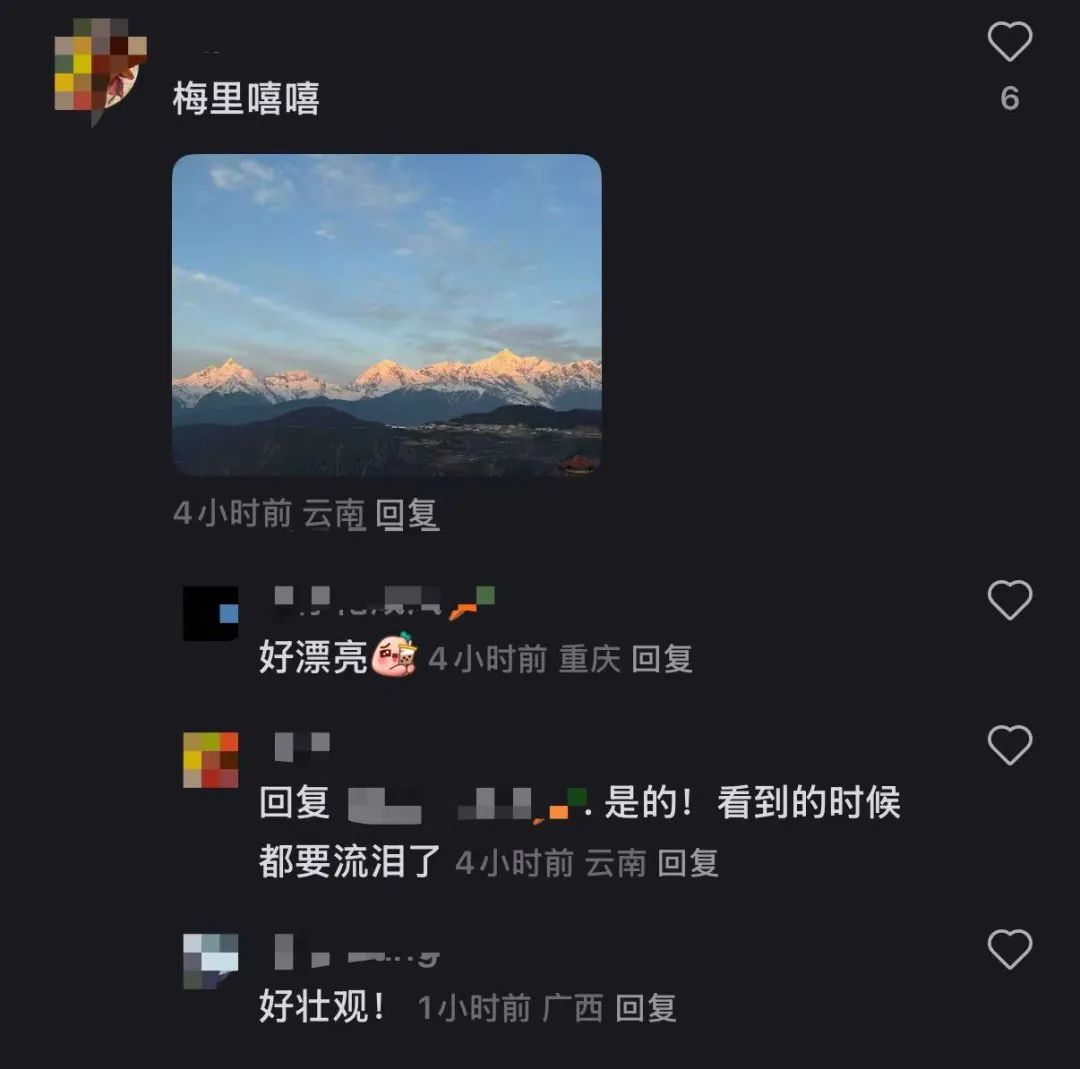Like the 是的！看到的时候 reply
This screenshot has width=1080, height=1069.
(x=1009, y=745)
